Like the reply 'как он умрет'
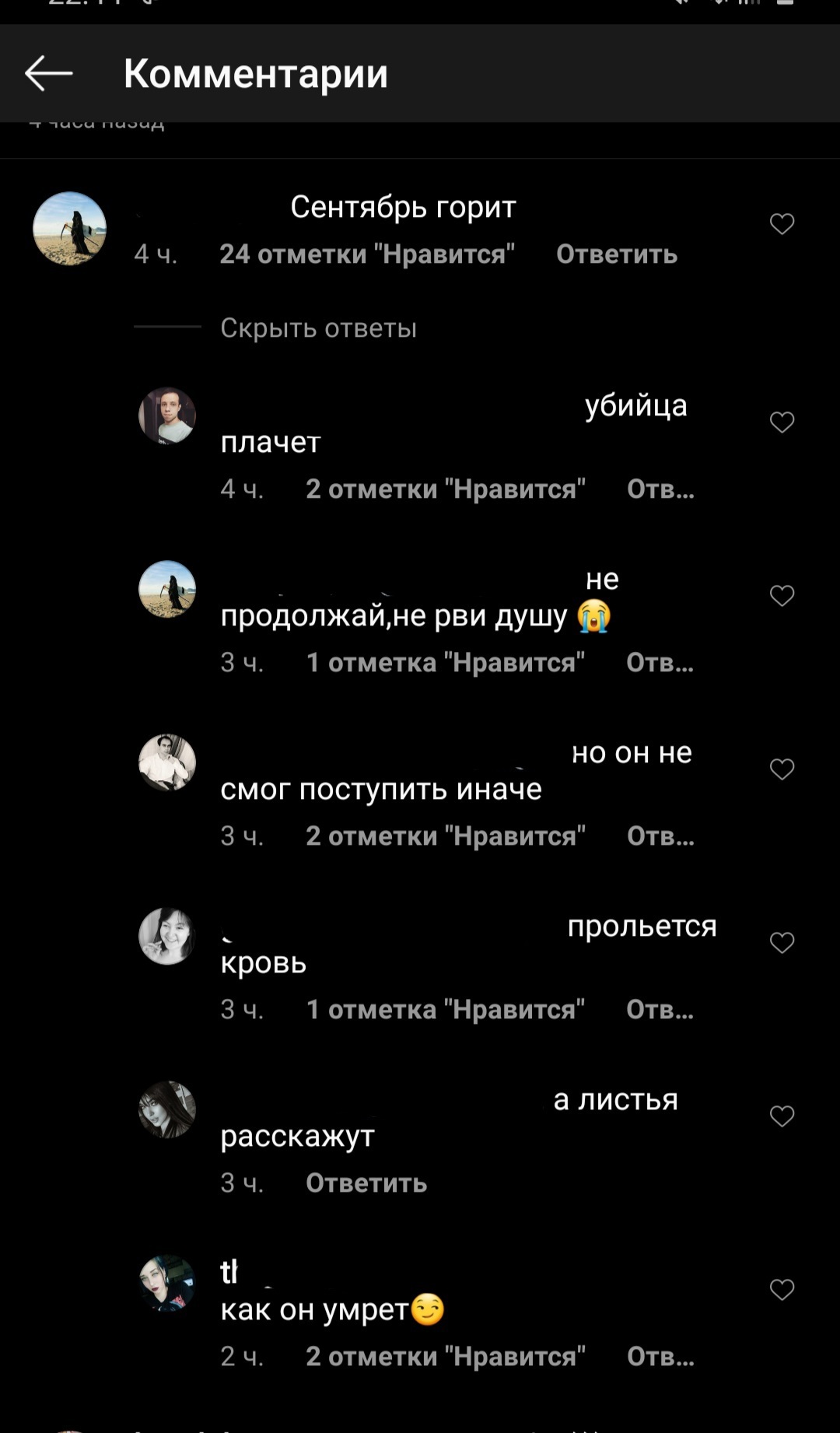The height and width of the screenshot is (1433, 840). point(782,1290)
